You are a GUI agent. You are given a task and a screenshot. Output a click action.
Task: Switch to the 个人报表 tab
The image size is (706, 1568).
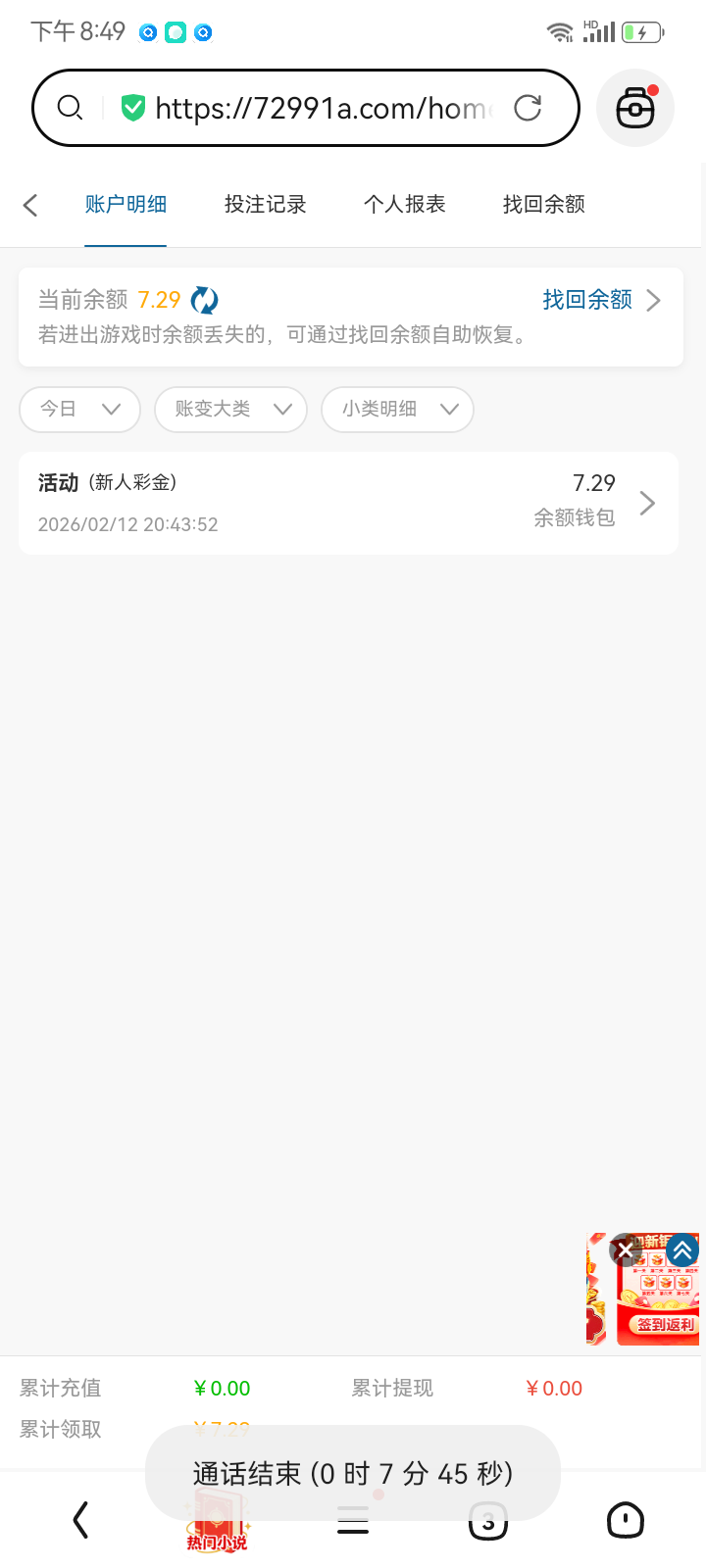(406, 205)
